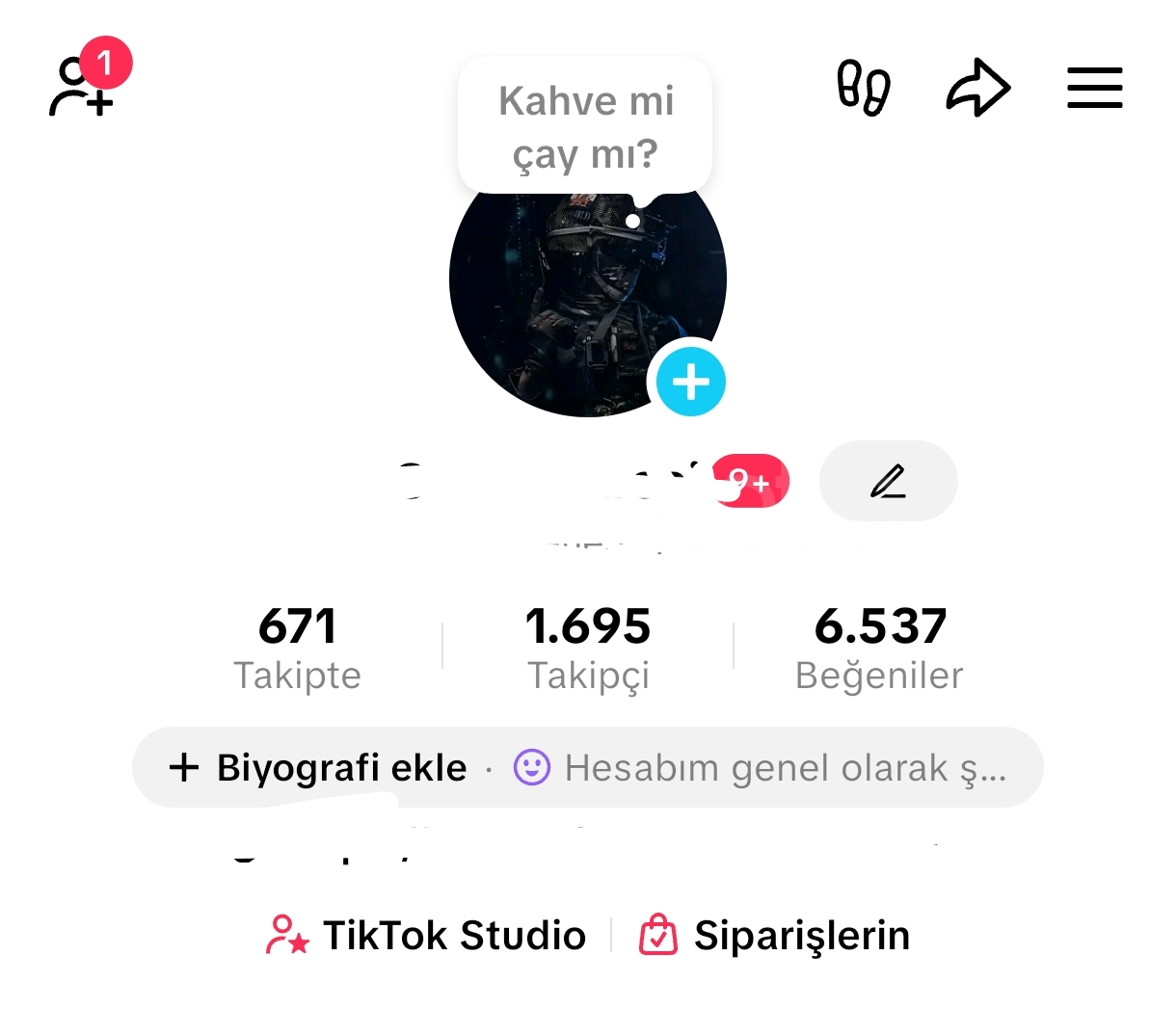
Task: Open TikTok Studio
Action: tap(426, 936)
